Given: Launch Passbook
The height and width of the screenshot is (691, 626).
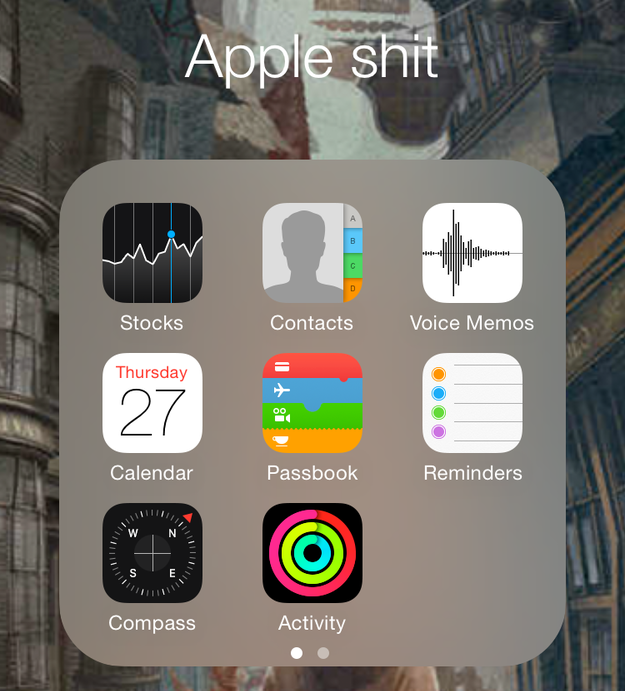Looking at the screenshot, I should [312, 403].
